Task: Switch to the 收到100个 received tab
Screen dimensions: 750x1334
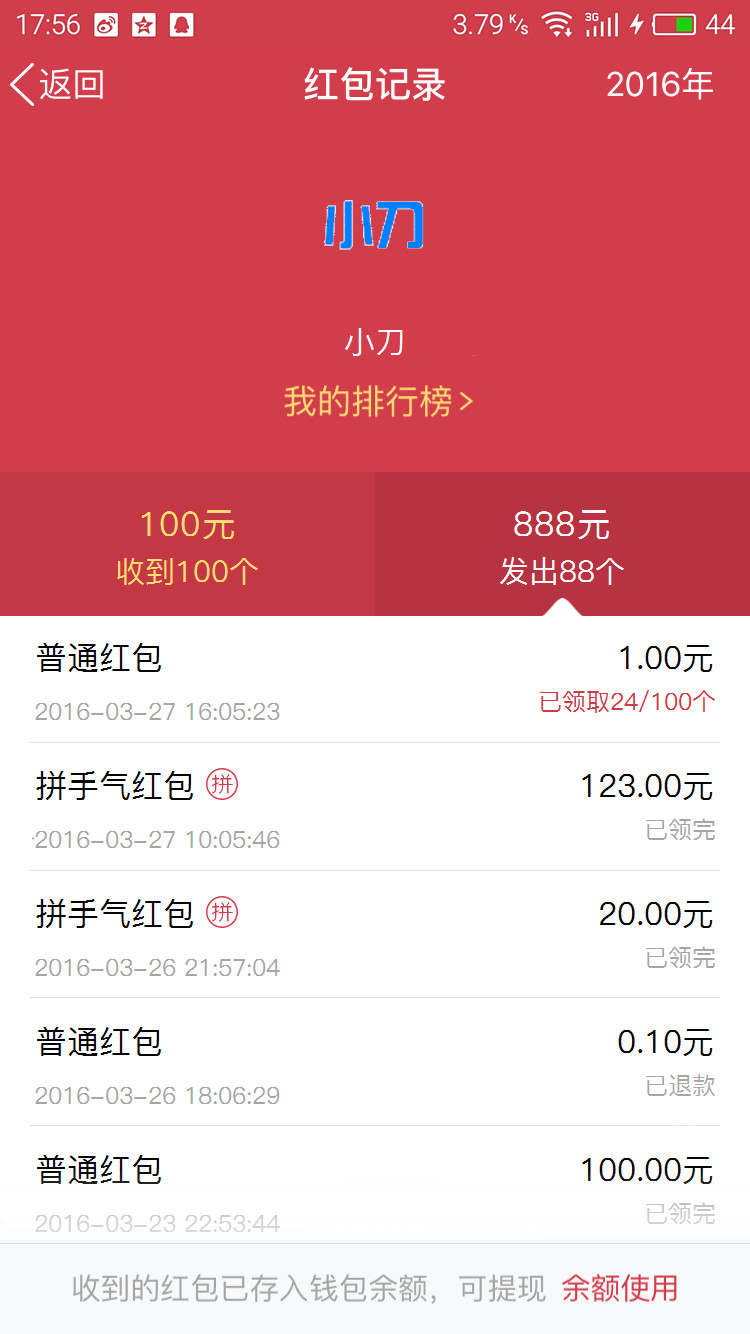Action: (187, 546)
